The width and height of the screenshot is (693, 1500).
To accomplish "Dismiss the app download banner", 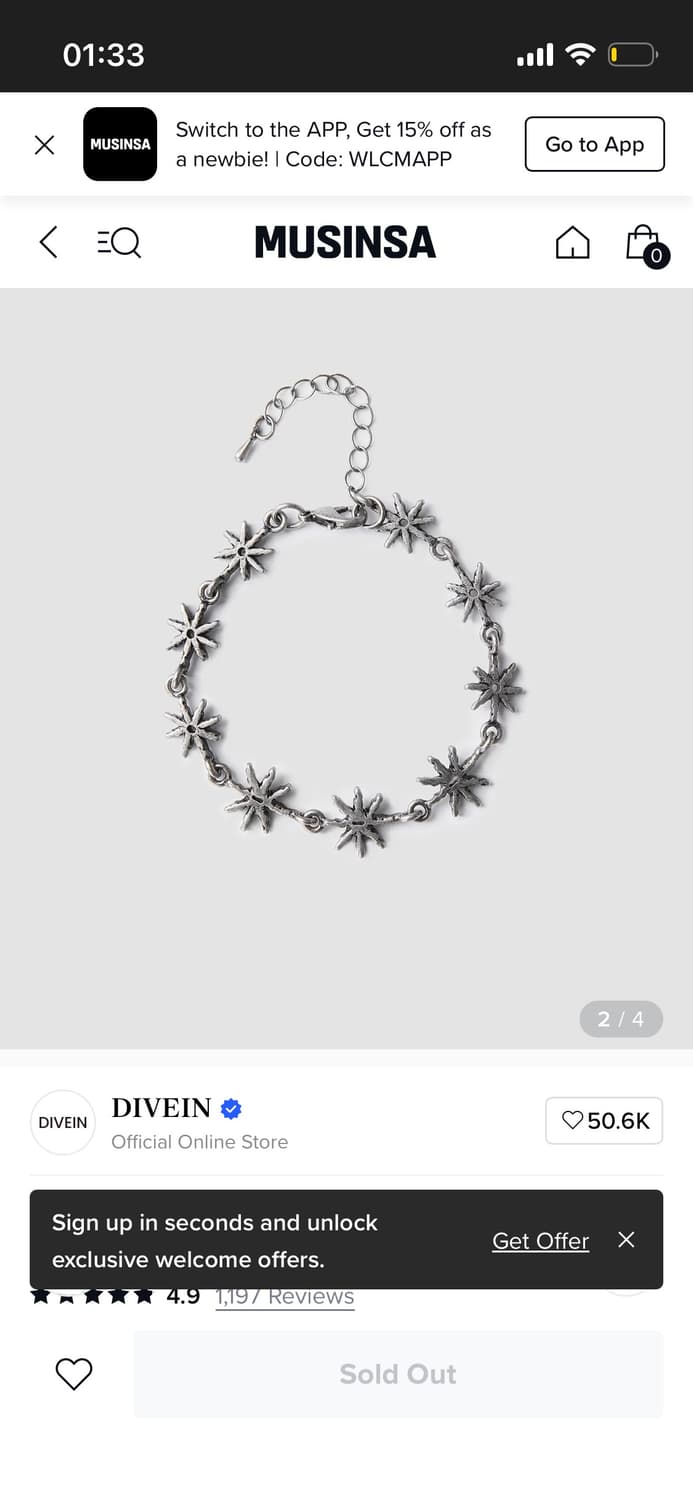I will click(x=44, y=145).
